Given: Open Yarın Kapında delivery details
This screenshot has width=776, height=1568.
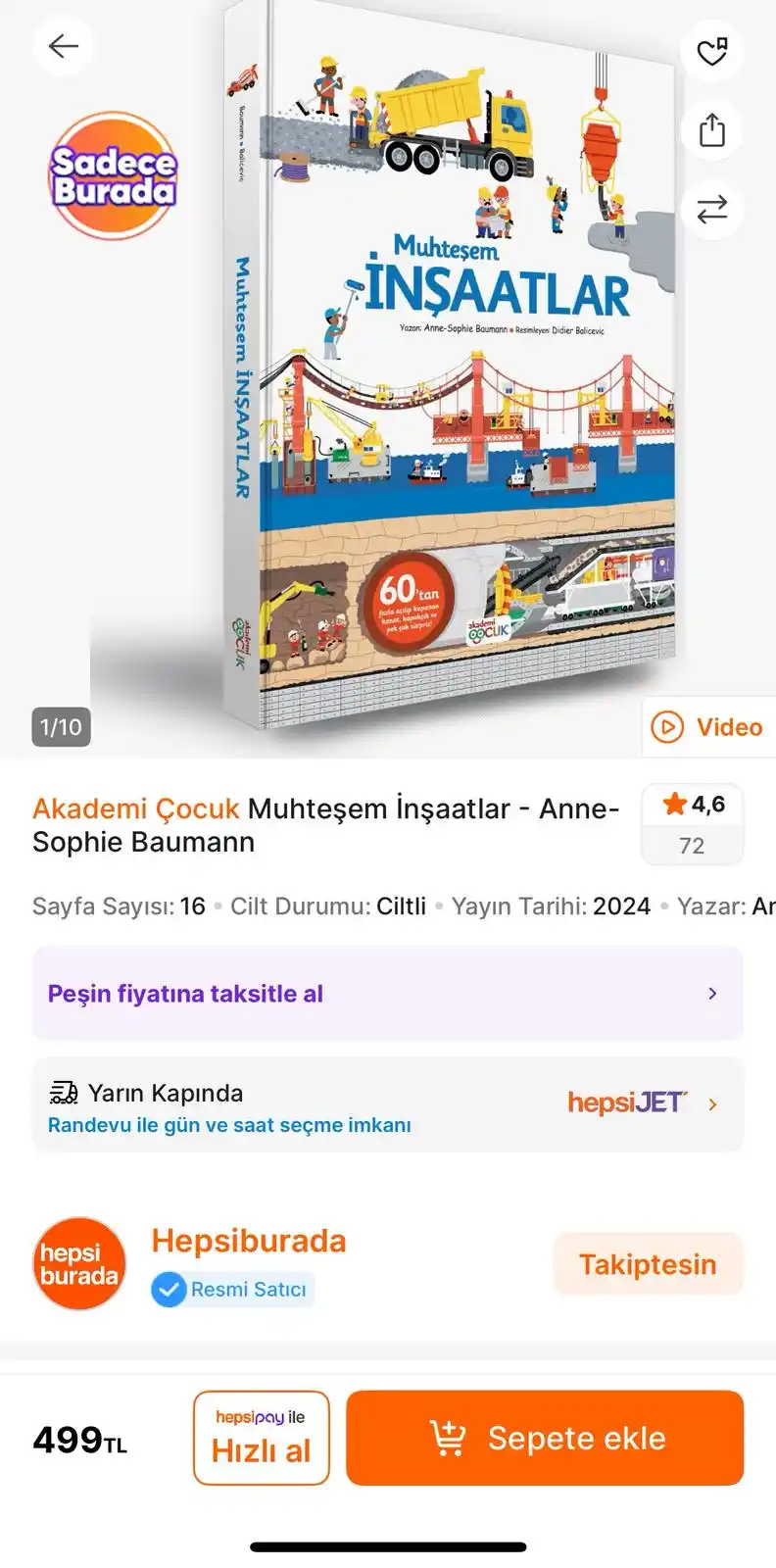Looking at the screenshot, I should (x=387, y=1105).
